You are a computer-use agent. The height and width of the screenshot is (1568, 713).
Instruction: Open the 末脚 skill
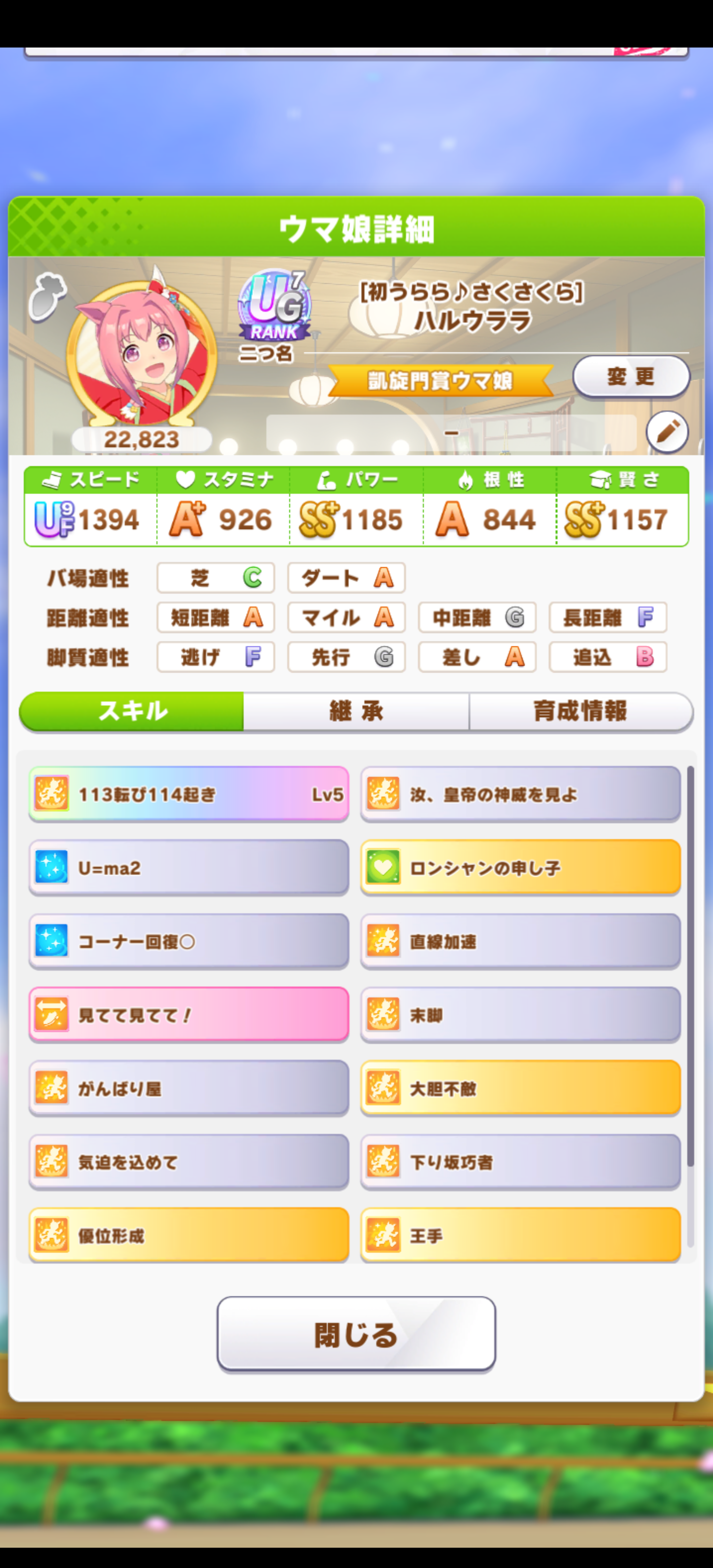(x=520, y=1015)
